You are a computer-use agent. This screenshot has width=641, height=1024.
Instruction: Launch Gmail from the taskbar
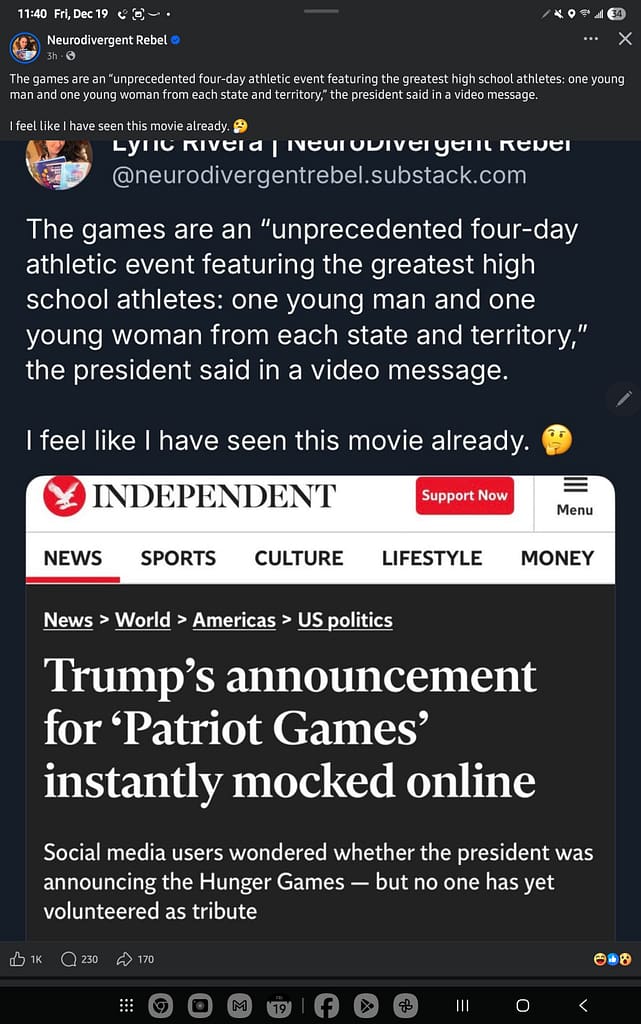click(x=239, y=1006)
